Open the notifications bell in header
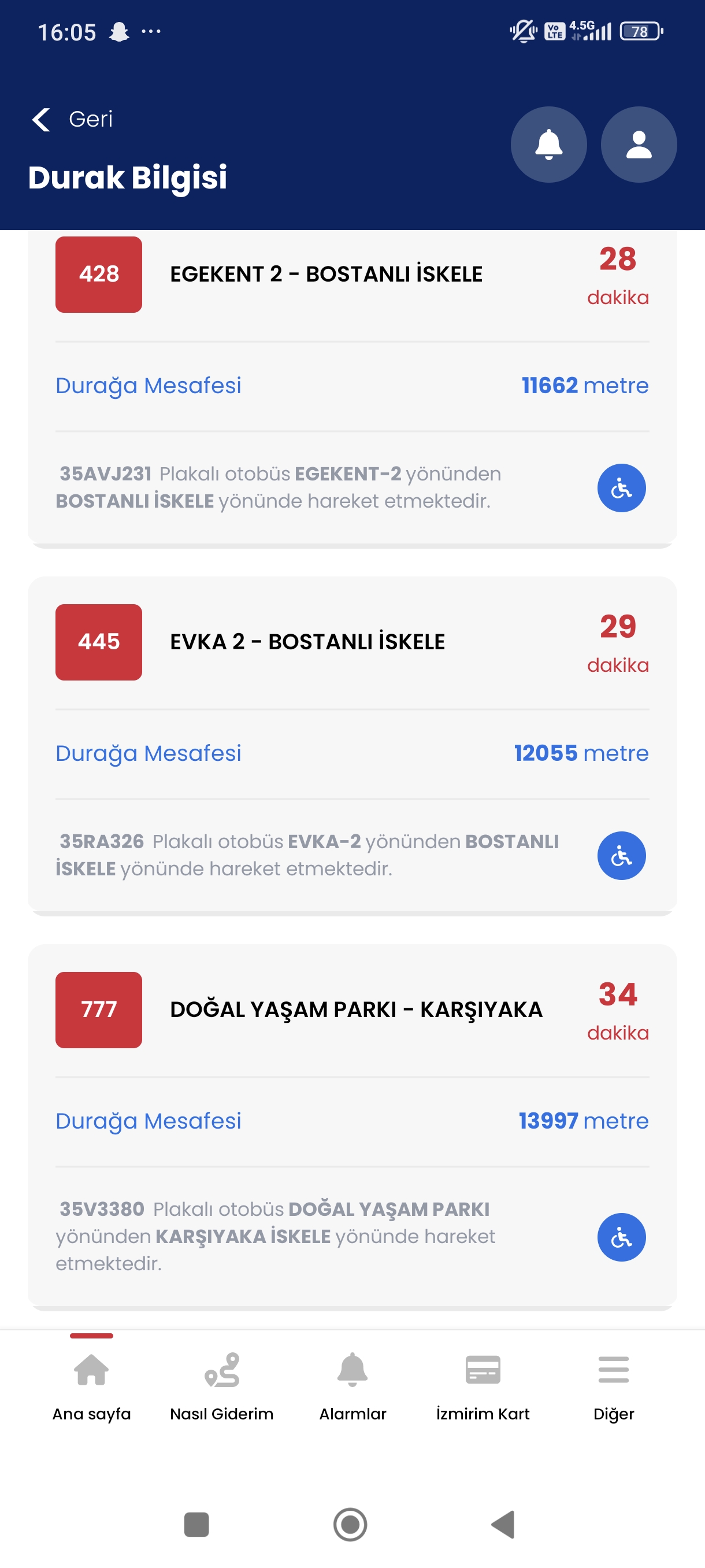 (548, 145)
